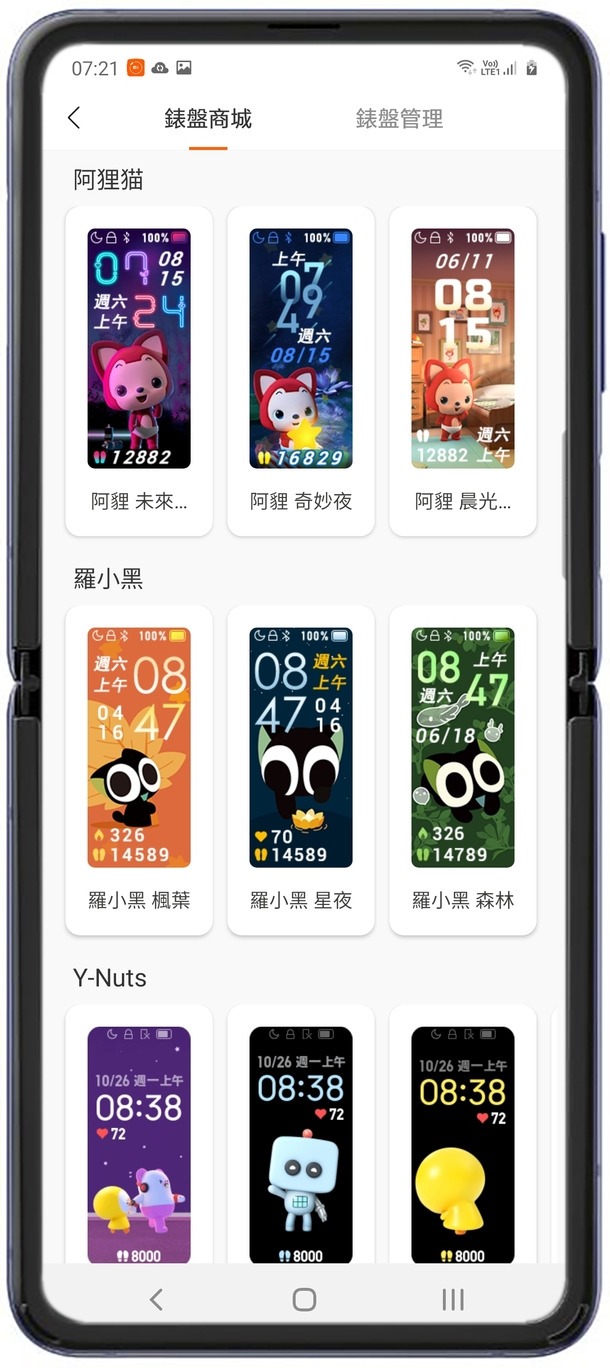Image resolution: width=610 pixels, height=1368 pixels.
Task: Choose the purple Y-Nuts watch face
Action: pyautogui.click(x=139, y=1140)
